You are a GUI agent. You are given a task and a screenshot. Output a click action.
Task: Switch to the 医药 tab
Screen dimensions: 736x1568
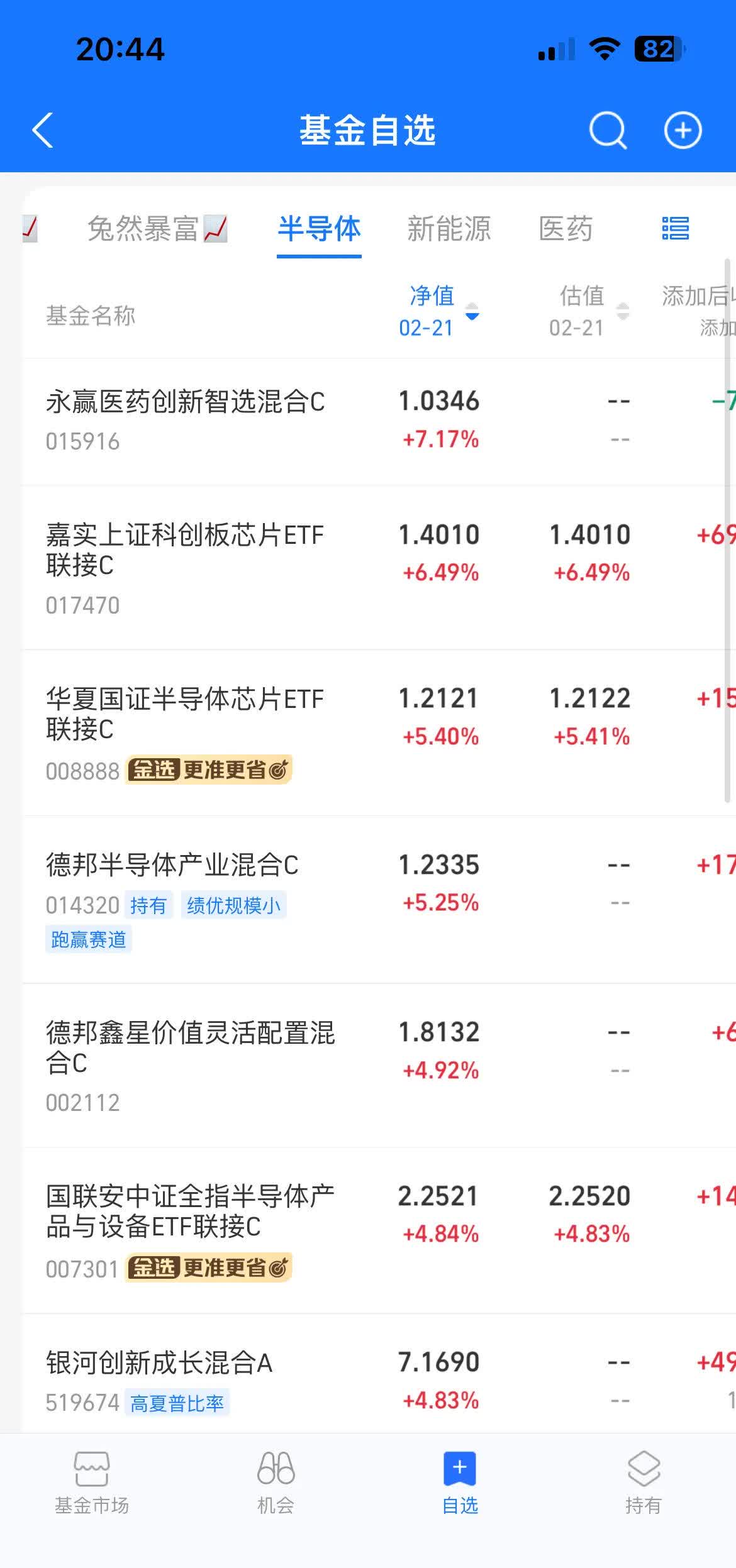click(566, 229)
